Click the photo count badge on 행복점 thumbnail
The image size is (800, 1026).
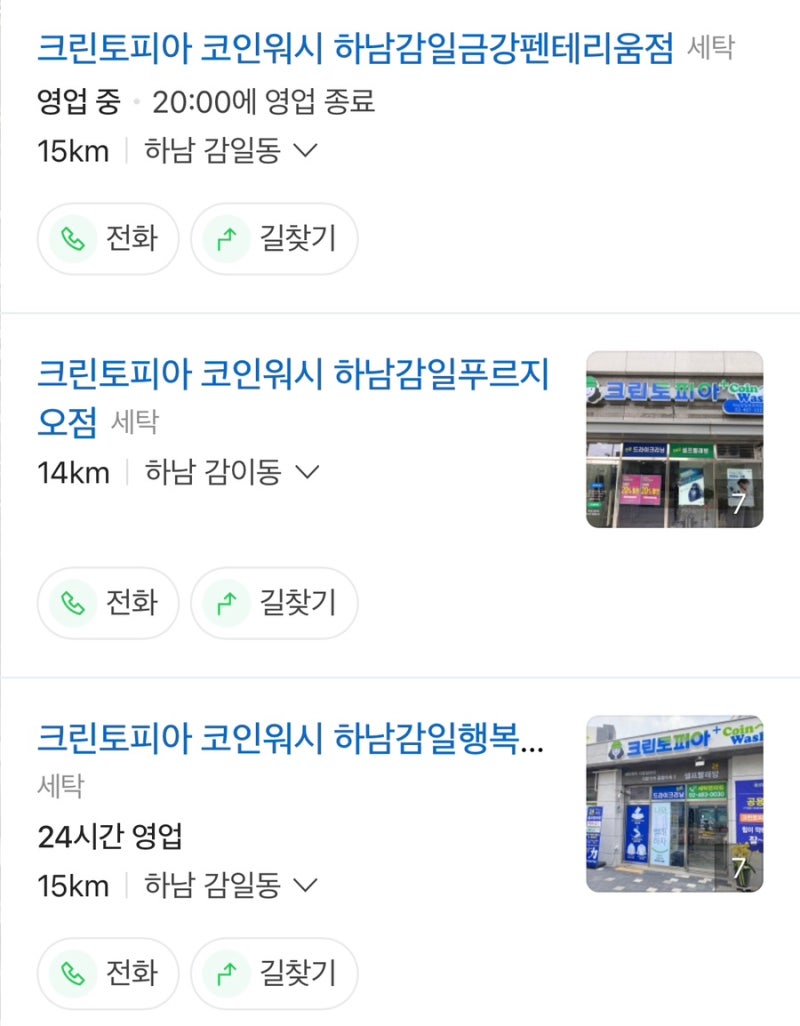coord(740,870)
